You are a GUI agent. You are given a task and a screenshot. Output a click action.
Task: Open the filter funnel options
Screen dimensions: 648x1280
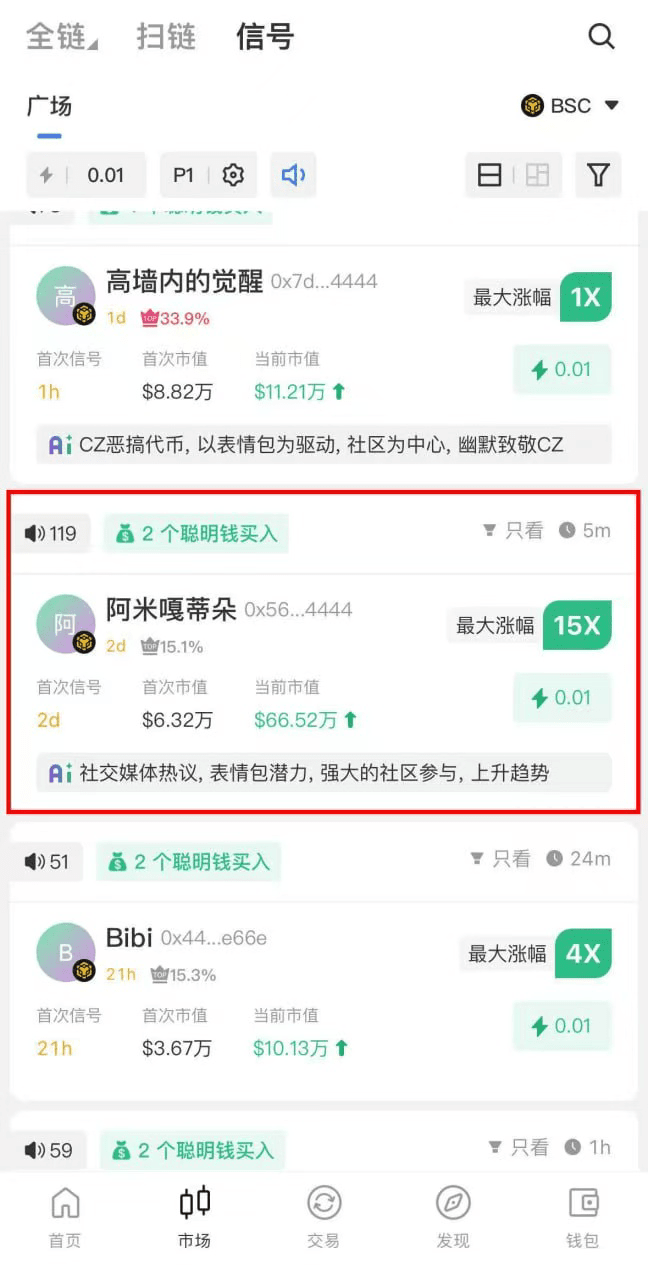(598, 175)
